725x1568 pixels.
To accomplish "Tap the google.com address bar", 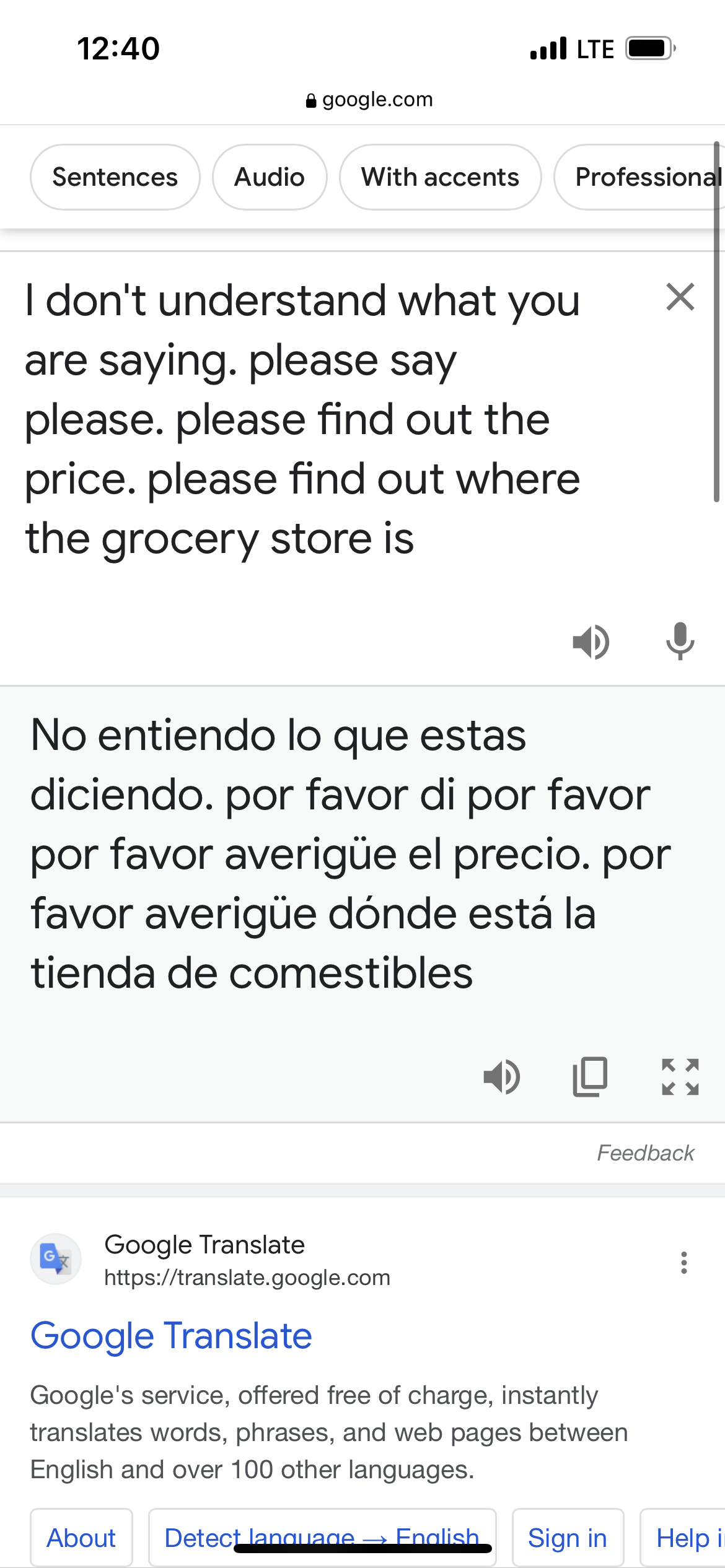I will [369, 100].
